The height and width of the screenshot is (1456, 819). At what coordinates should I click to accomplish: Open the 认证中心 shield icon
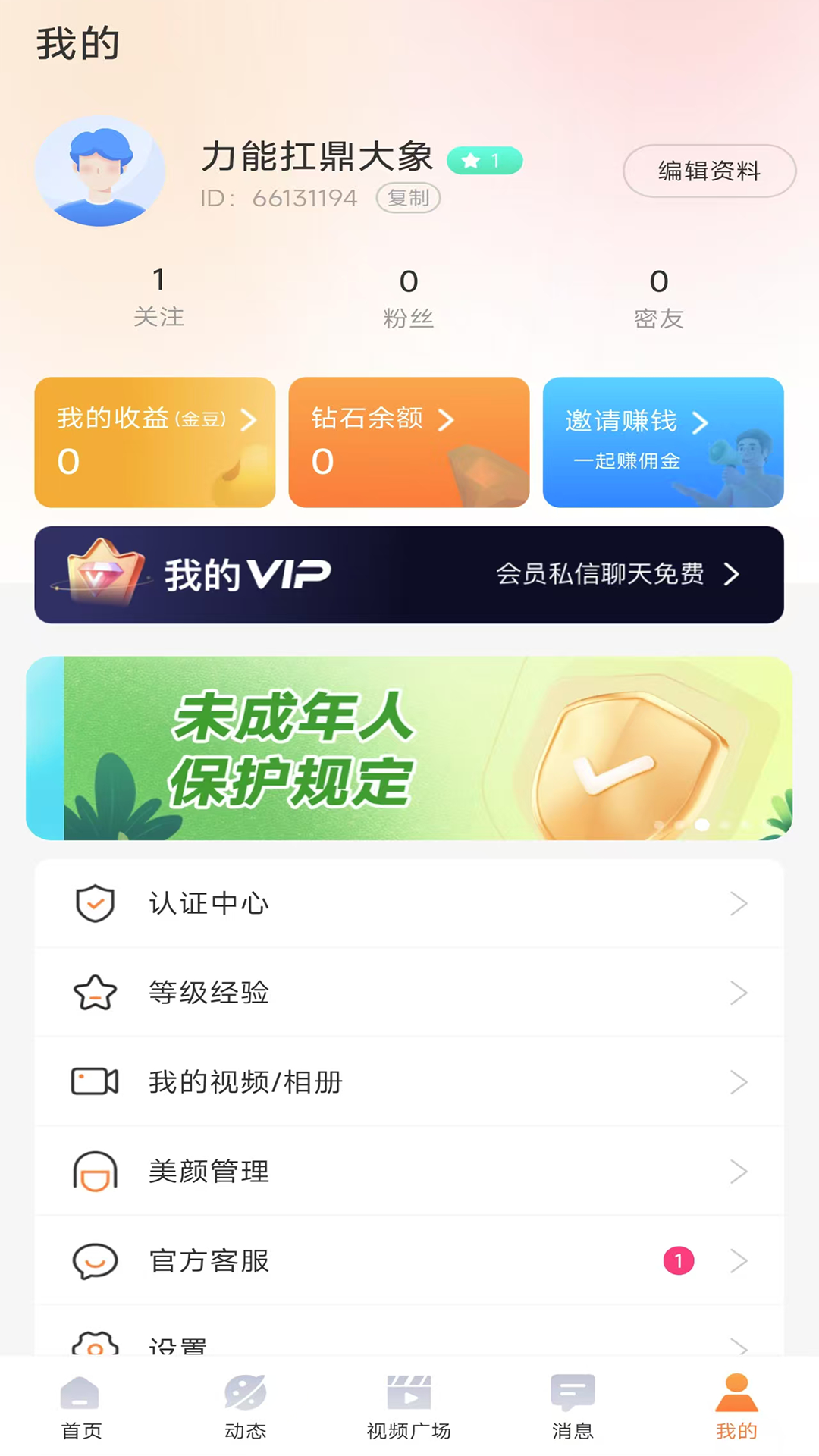tap(94, 902)
